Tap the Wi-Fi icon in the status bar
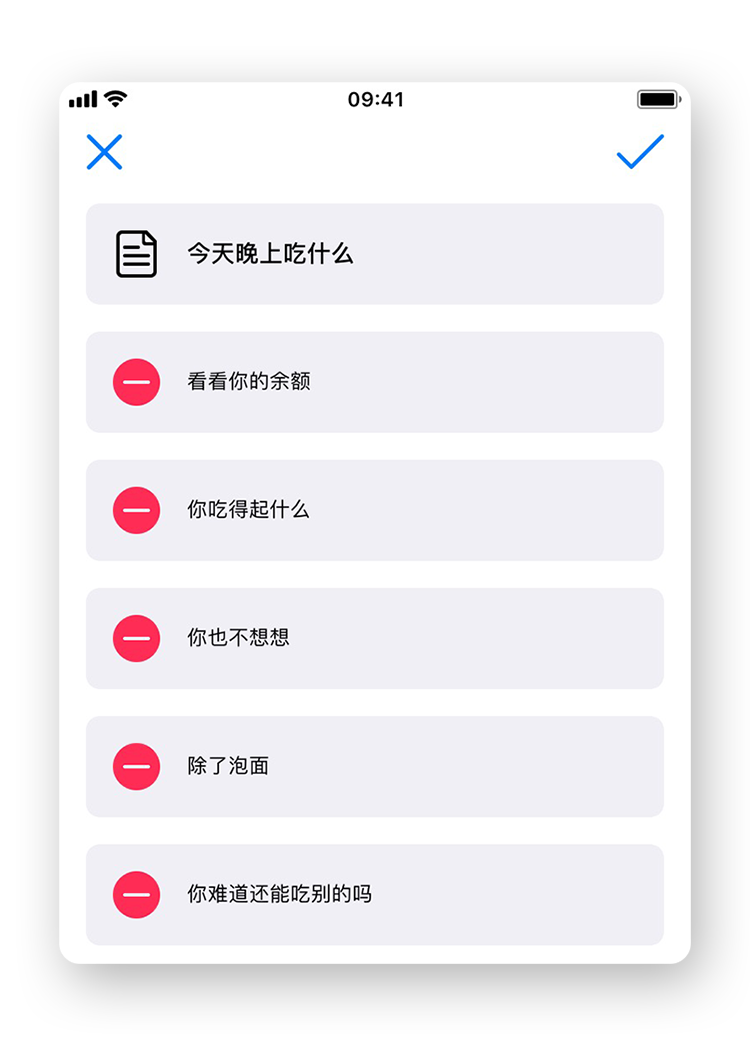Image resolution: width=750 pixels, height=1046 pixels. 115,98
